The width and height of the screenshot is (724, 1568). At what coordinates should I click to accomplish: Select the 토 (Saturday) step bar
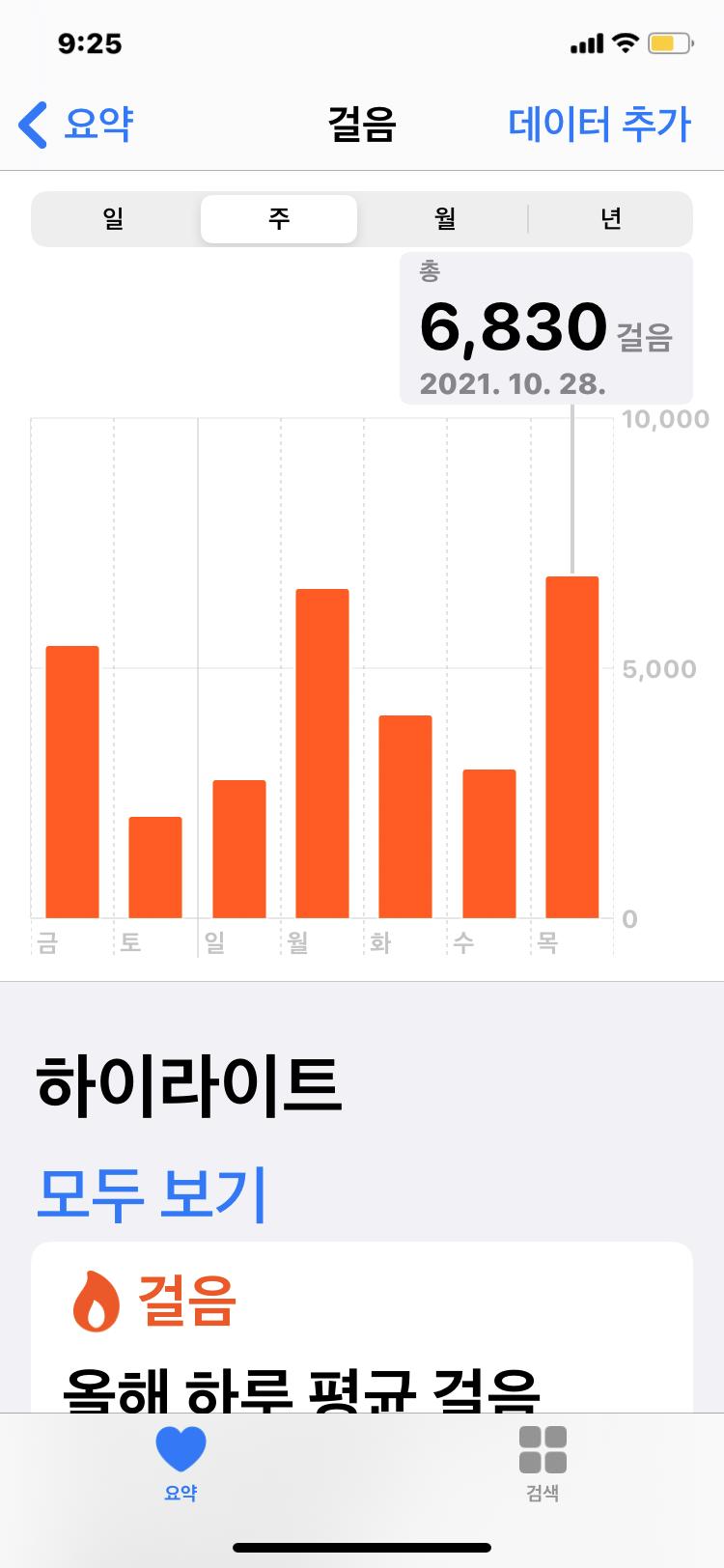155,867
